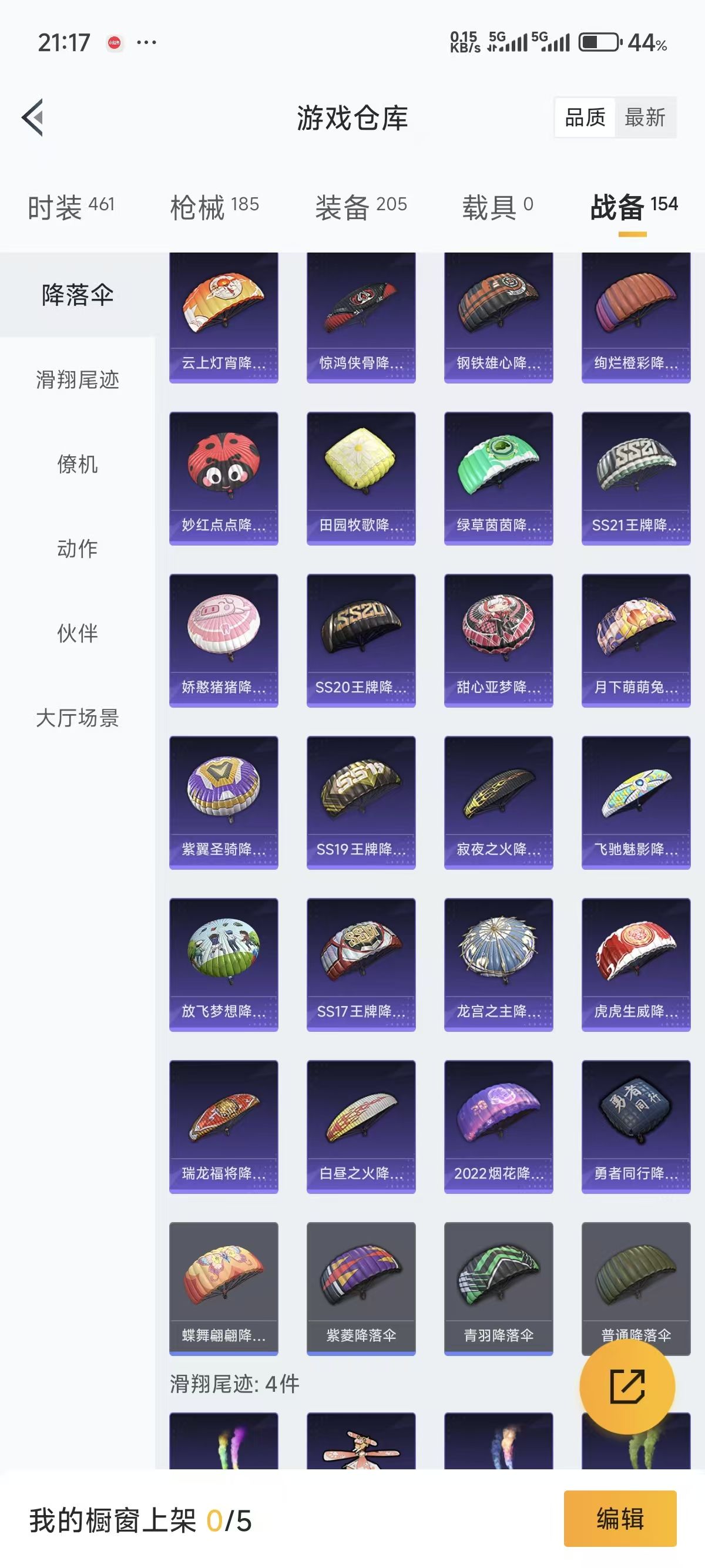Switch to the 枪械 tab
Viewport: 705px width, 1568px height.
coord(214,207)
